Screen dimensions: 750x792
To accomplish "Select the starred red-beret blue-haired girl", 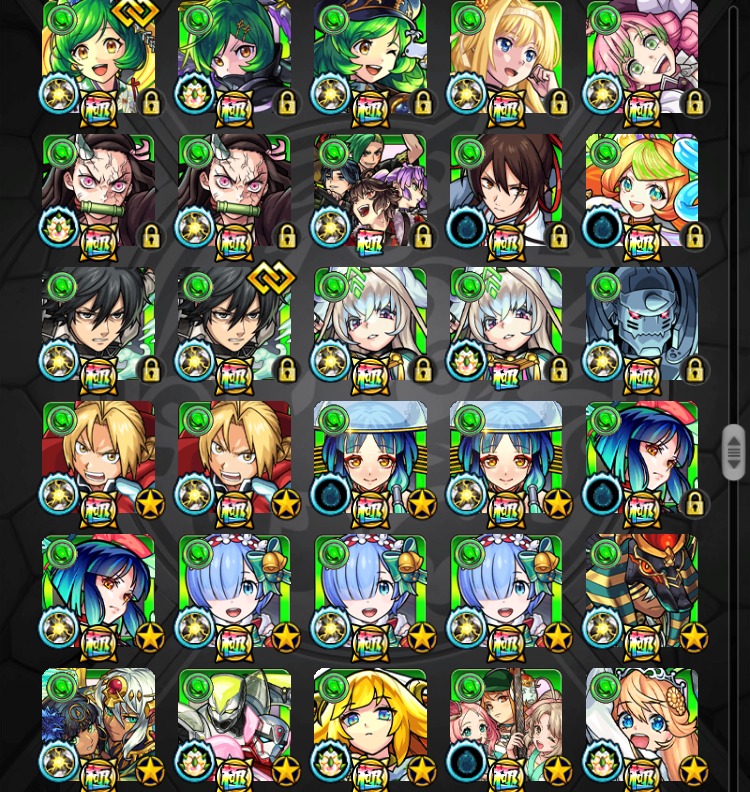I will click(x=99, y=590).
